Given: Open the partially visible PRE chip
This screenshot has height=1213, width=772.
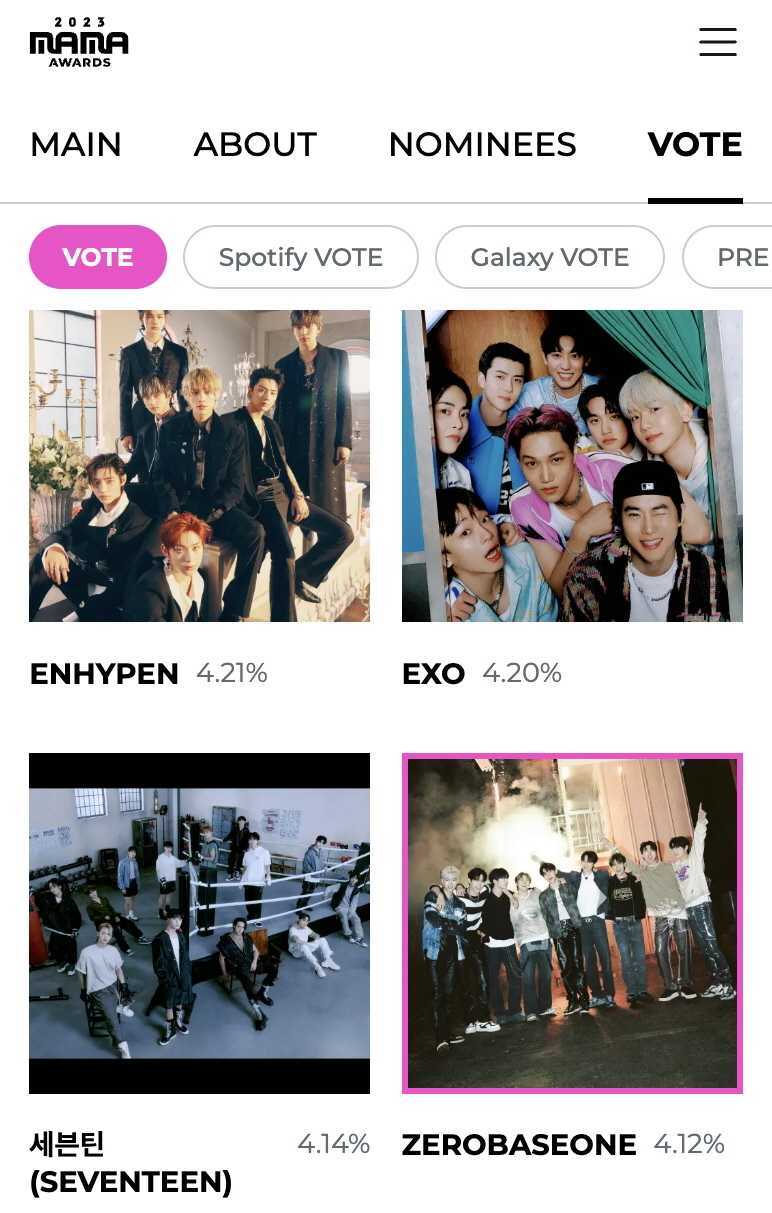Looking at the screenshot, I should tap(735, 257).
